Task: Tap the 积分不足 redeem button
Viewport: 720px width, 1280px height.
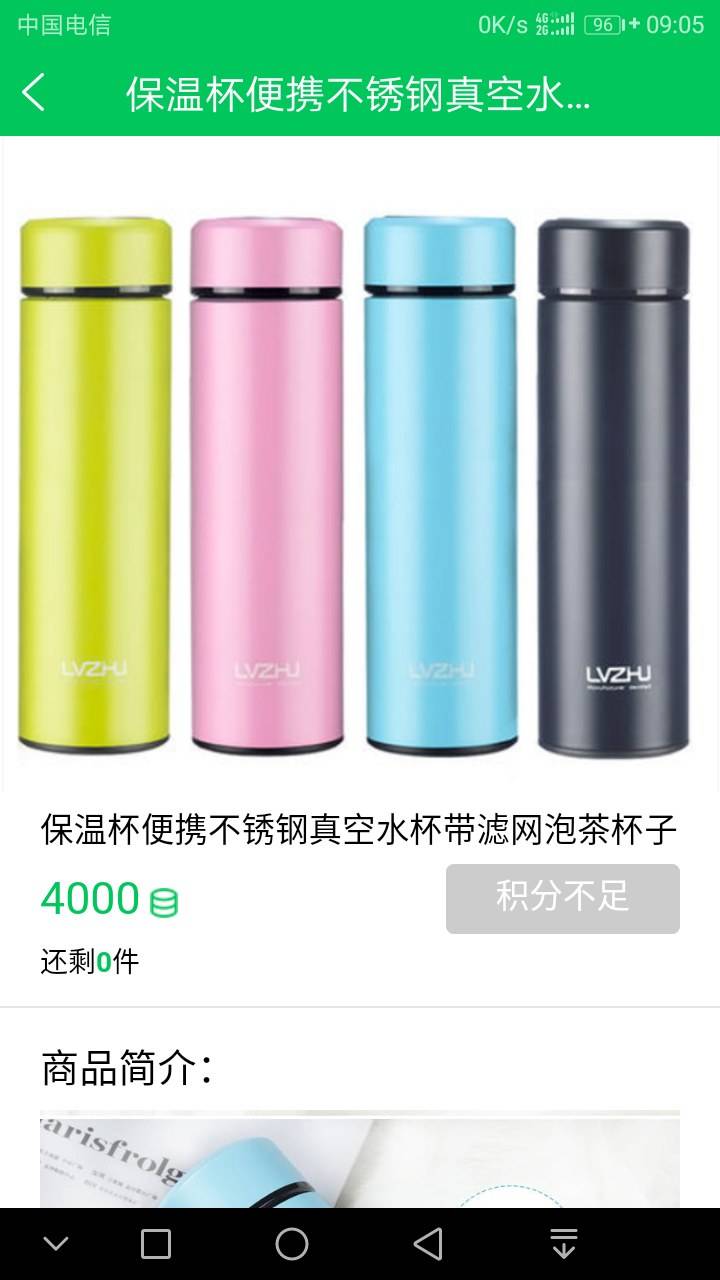Action: click(562, 898)
